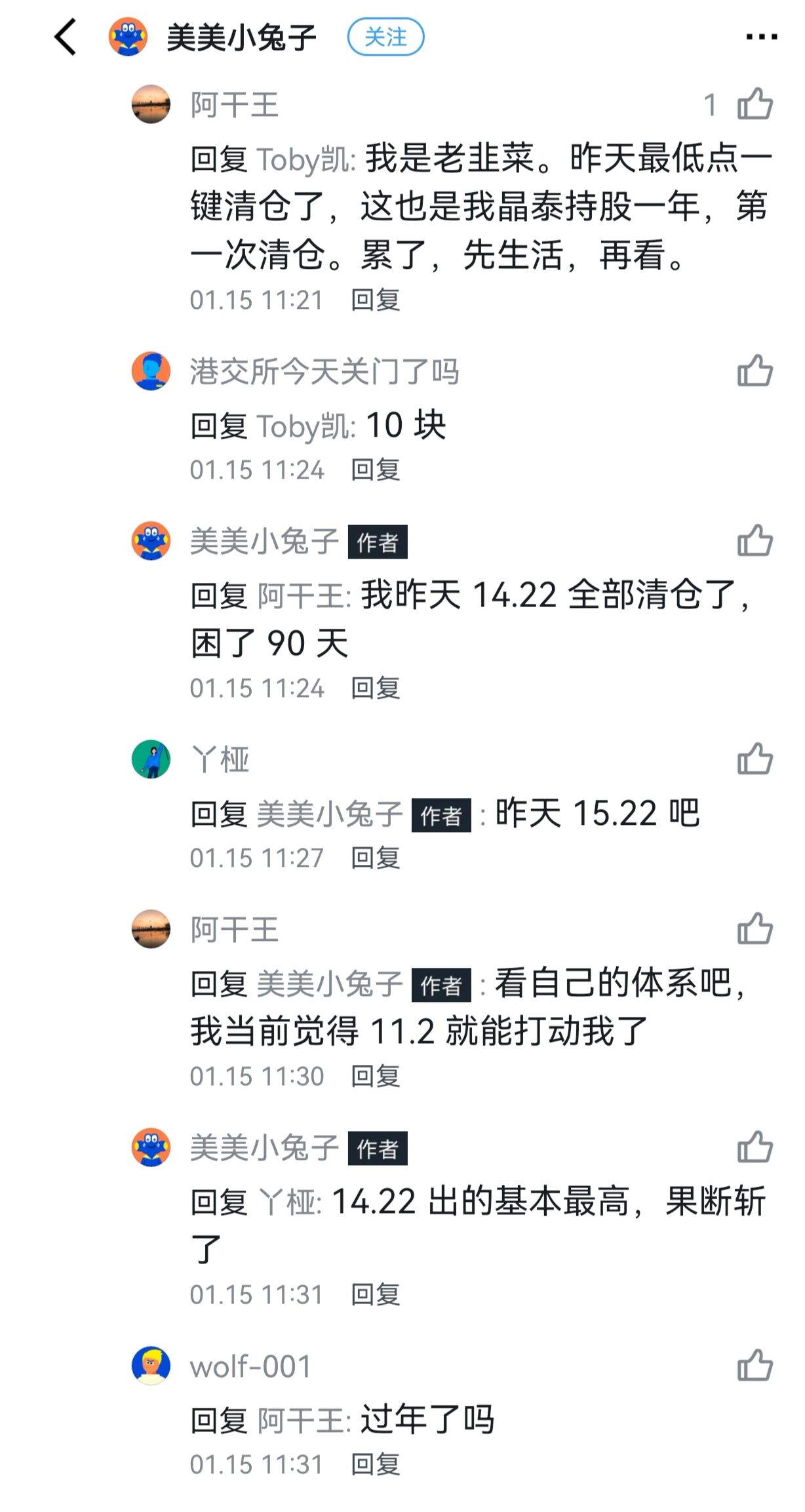
Task: Like the author's "果断斩了" comment
Action: pos(755,1148)
